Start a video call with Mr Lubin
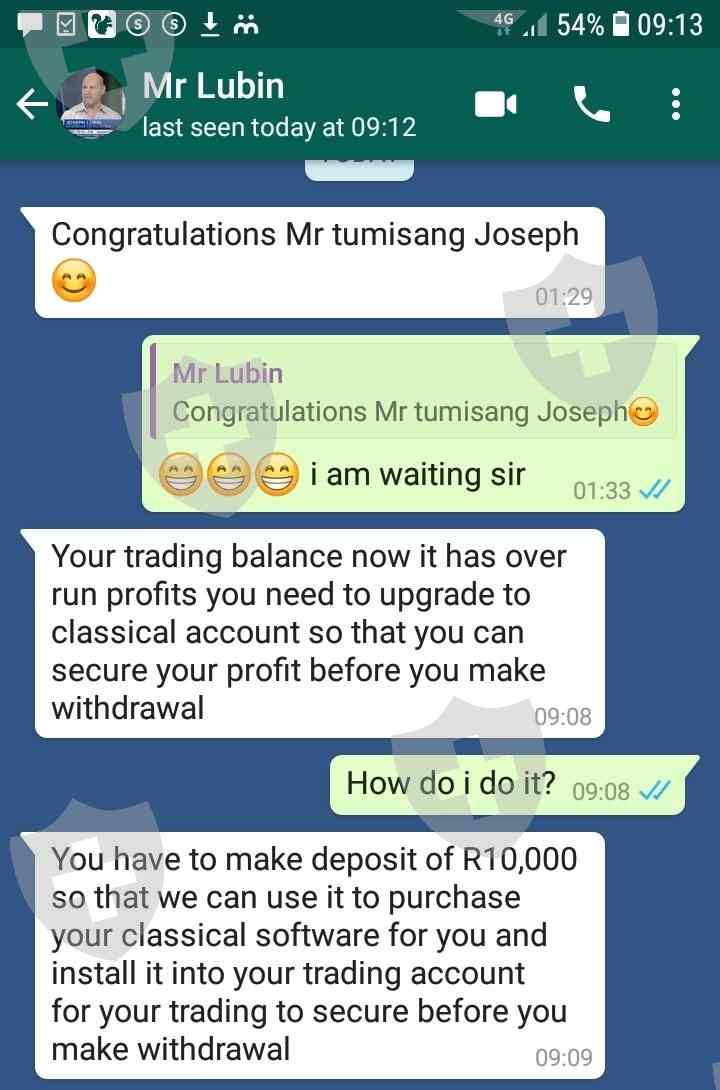The image size is (720, 1090). click(495, 104)
